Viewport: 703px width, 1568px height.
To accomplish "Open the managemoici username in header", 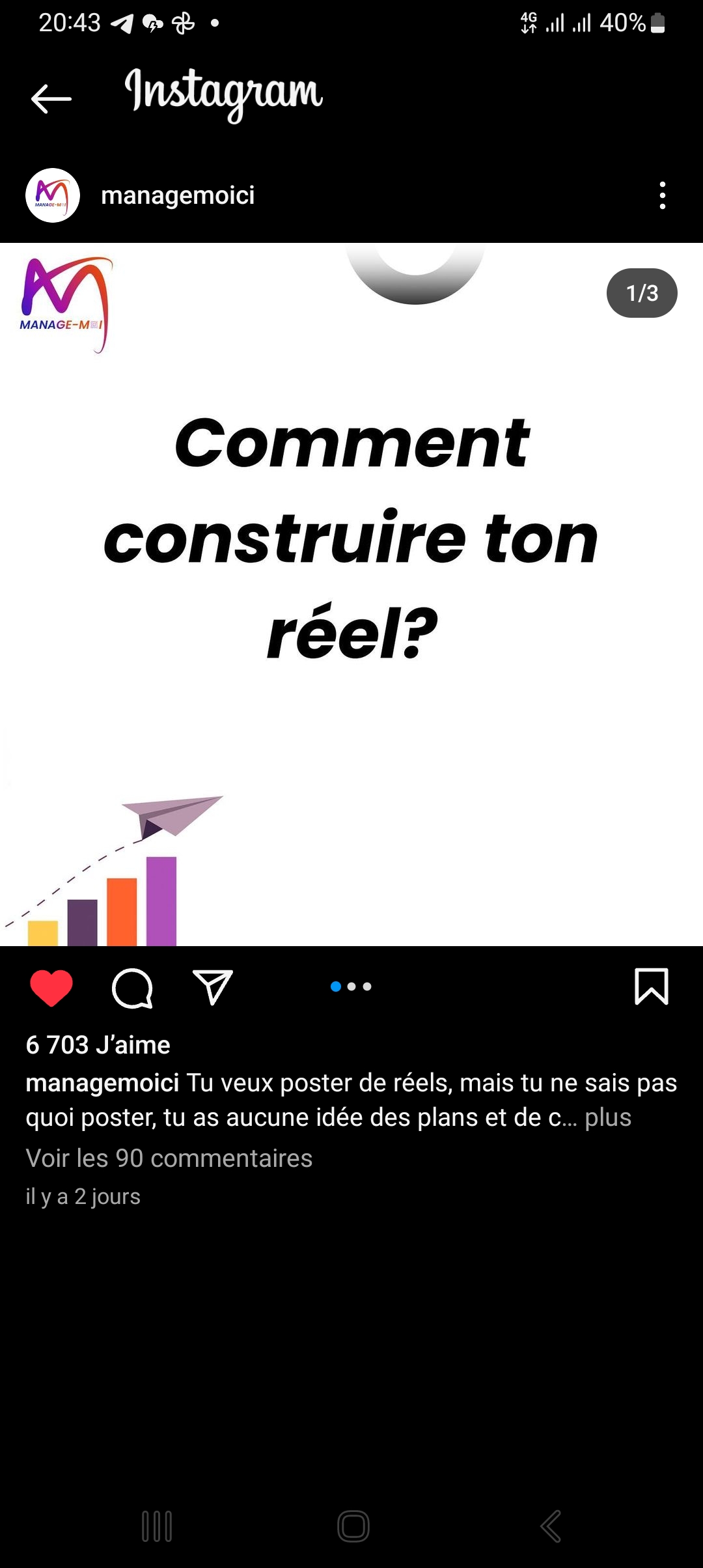I will [x=178, y=195].
